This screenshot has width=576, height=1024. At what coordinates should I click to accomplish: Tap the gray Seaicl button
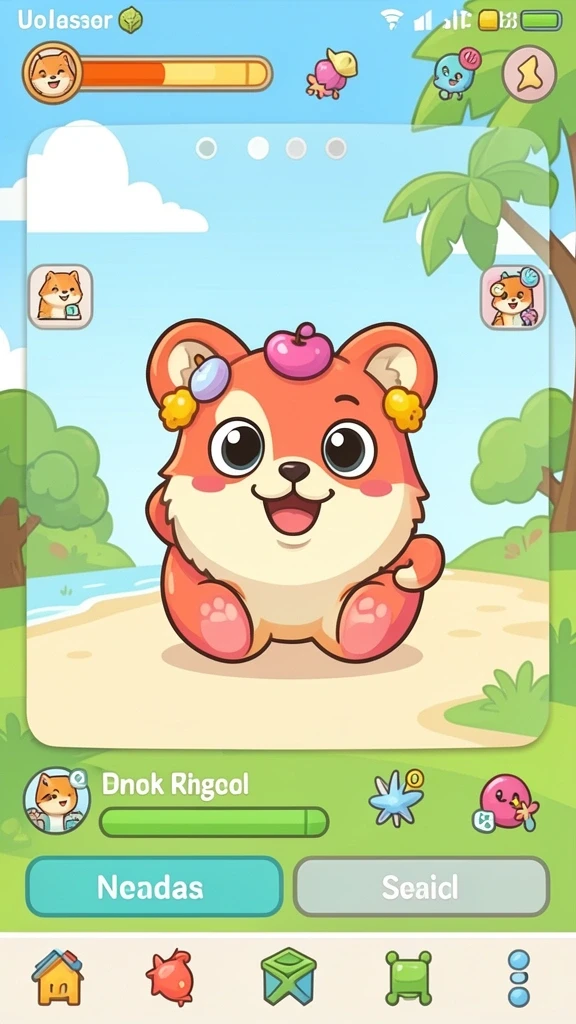(421, 887)
